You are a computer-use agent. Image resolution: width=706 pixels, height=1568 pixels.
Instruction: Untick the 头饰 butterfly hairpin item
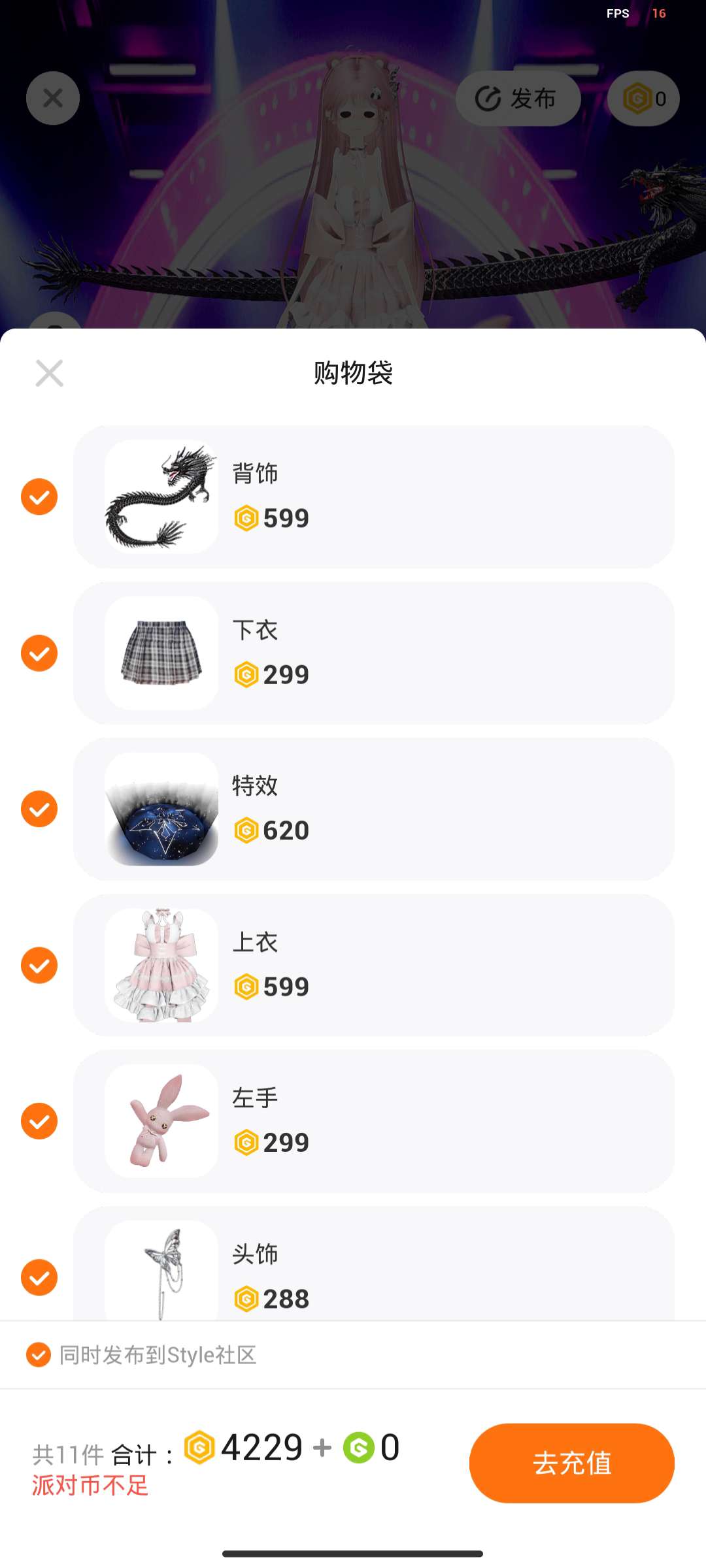pos(39,1277)
